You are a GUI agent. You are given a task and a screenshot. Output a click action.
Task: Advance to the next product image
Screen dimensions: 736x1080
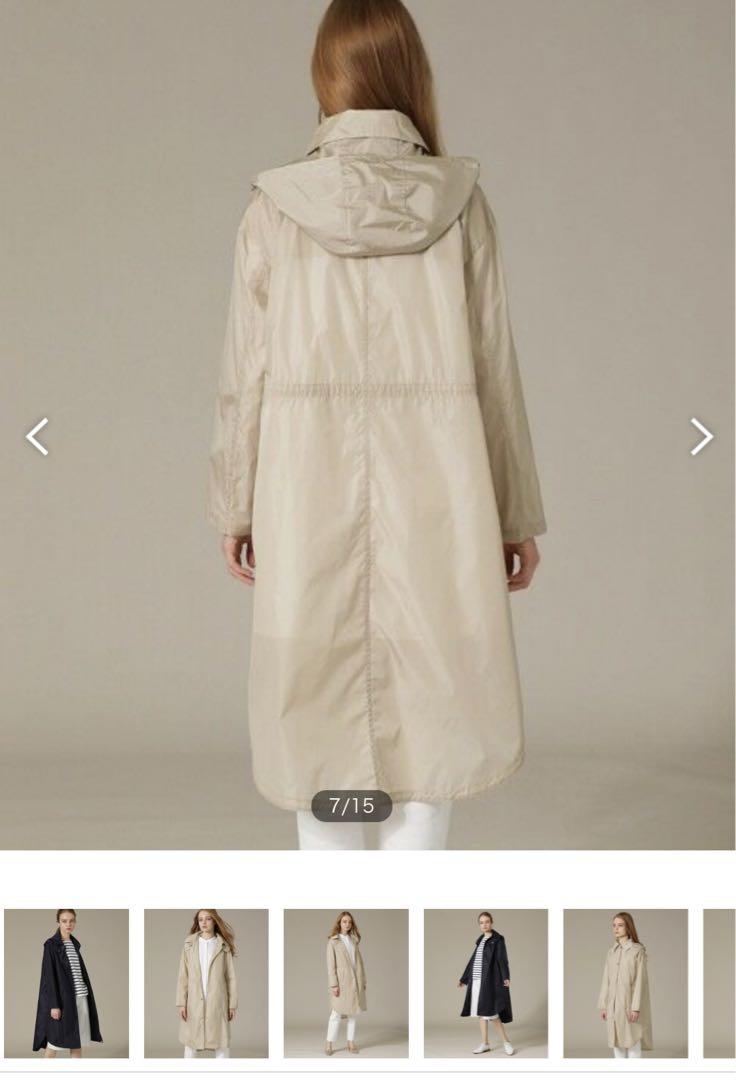pyautogui.click(x=701, y=437)
